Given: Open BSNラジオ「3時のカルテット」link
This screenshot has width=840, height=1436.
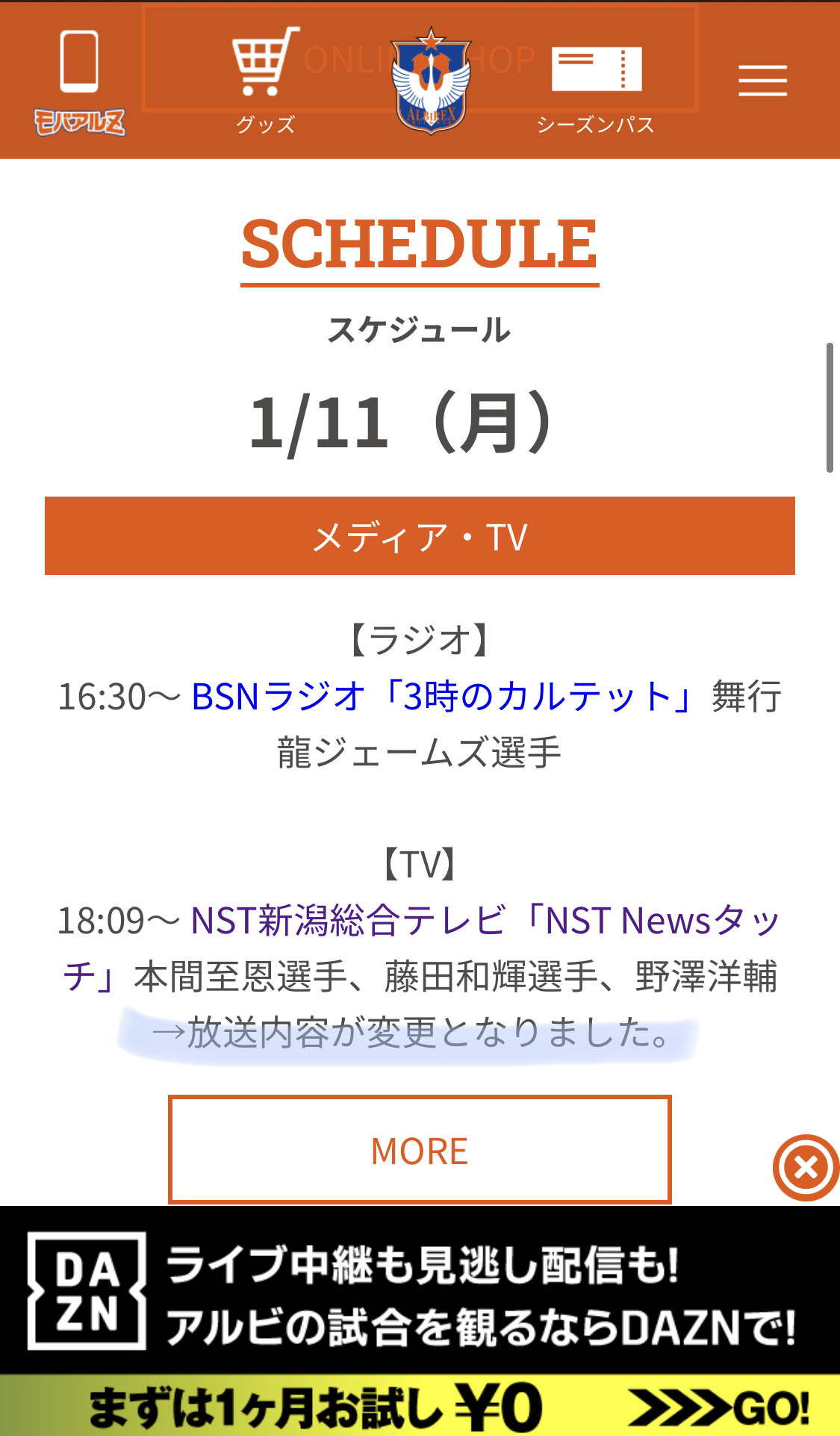Looking at the screenshot, I should [x=442, y=696].
